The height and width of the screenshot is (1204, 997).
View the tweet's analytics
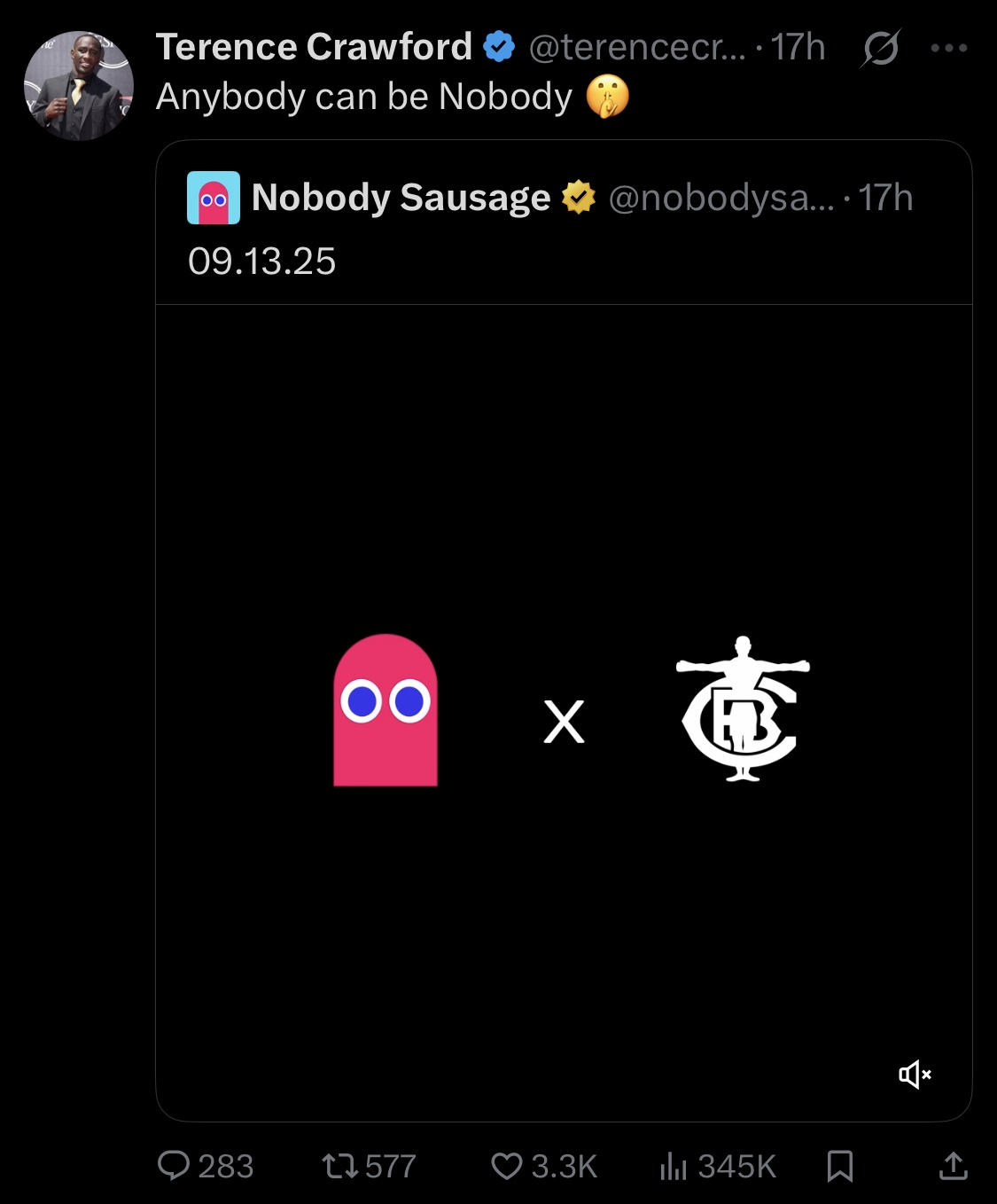point(674,1165)
